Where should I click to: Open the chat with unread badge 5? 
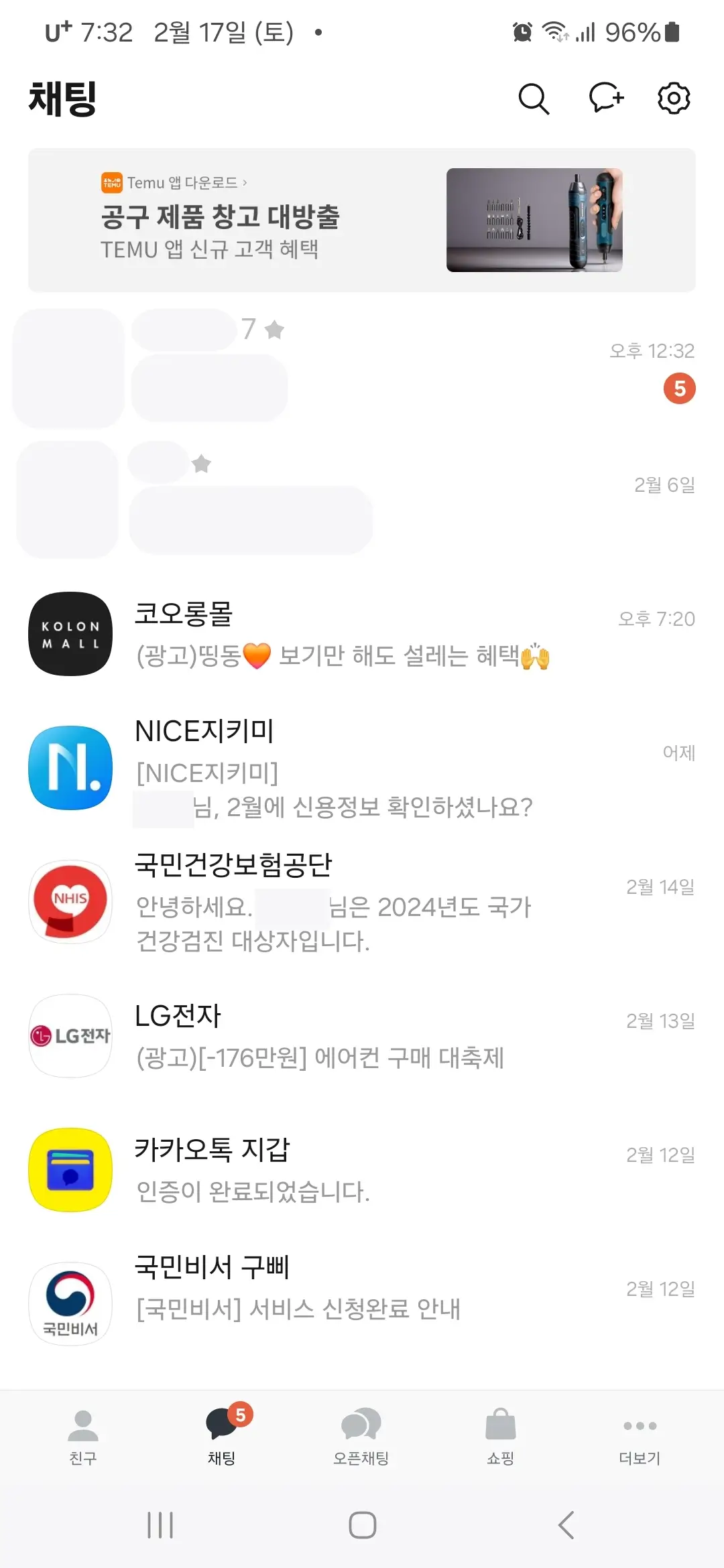(x=362, y=369)
